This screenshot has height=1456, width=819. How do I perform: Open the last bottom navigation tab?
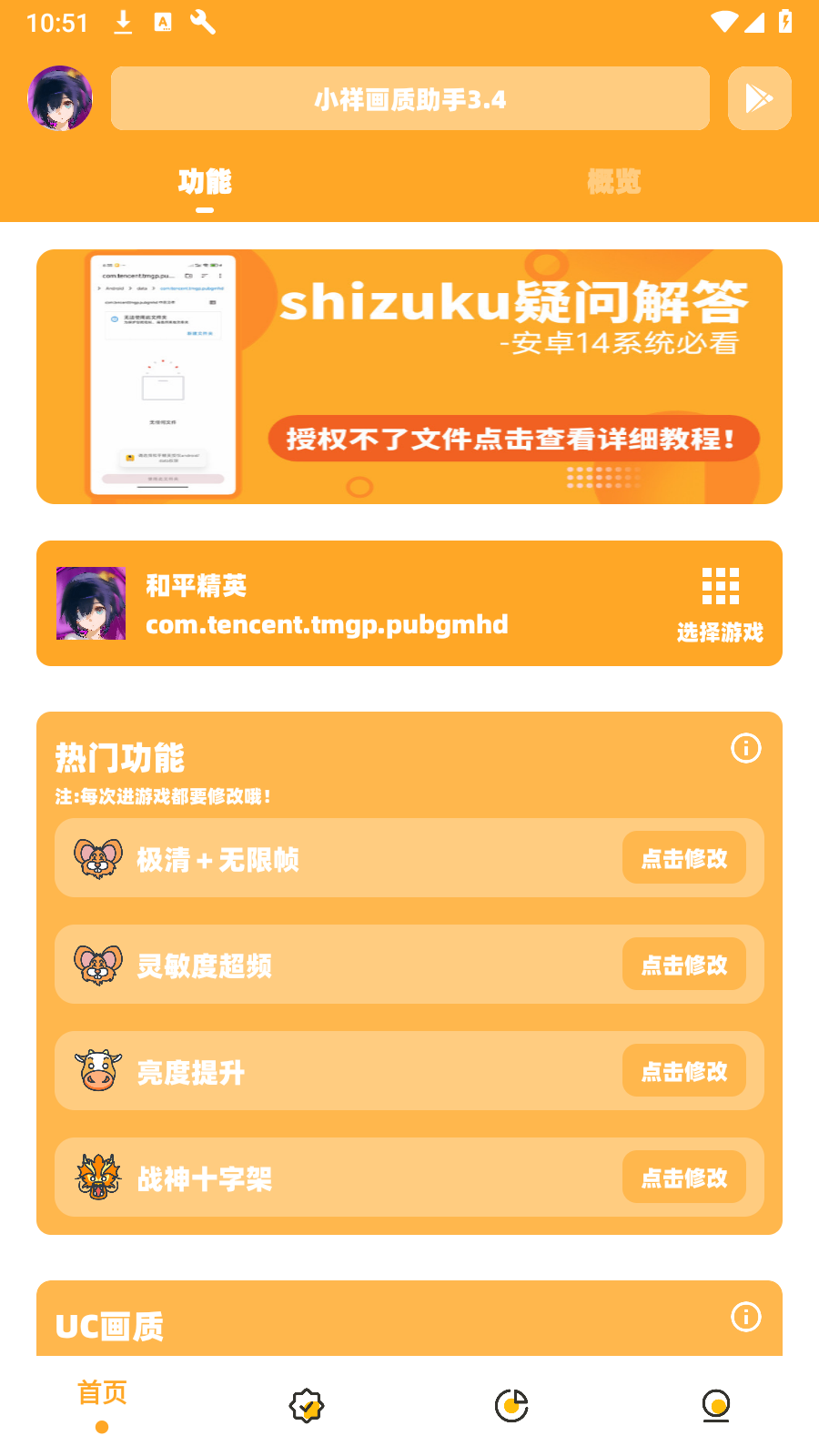point(716,1406)
